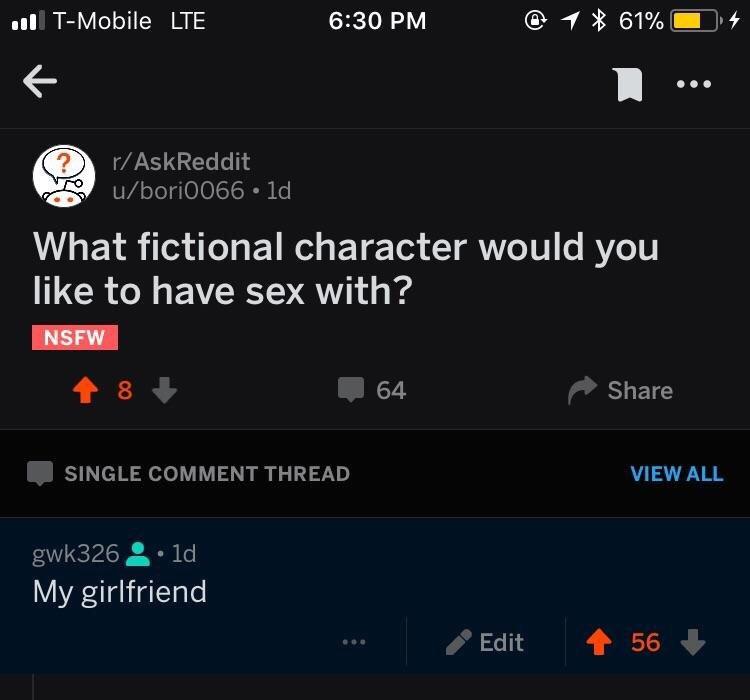This screenshot has width=750, height=700.
Task: Bookmark this post
Action: click(628, 85)
